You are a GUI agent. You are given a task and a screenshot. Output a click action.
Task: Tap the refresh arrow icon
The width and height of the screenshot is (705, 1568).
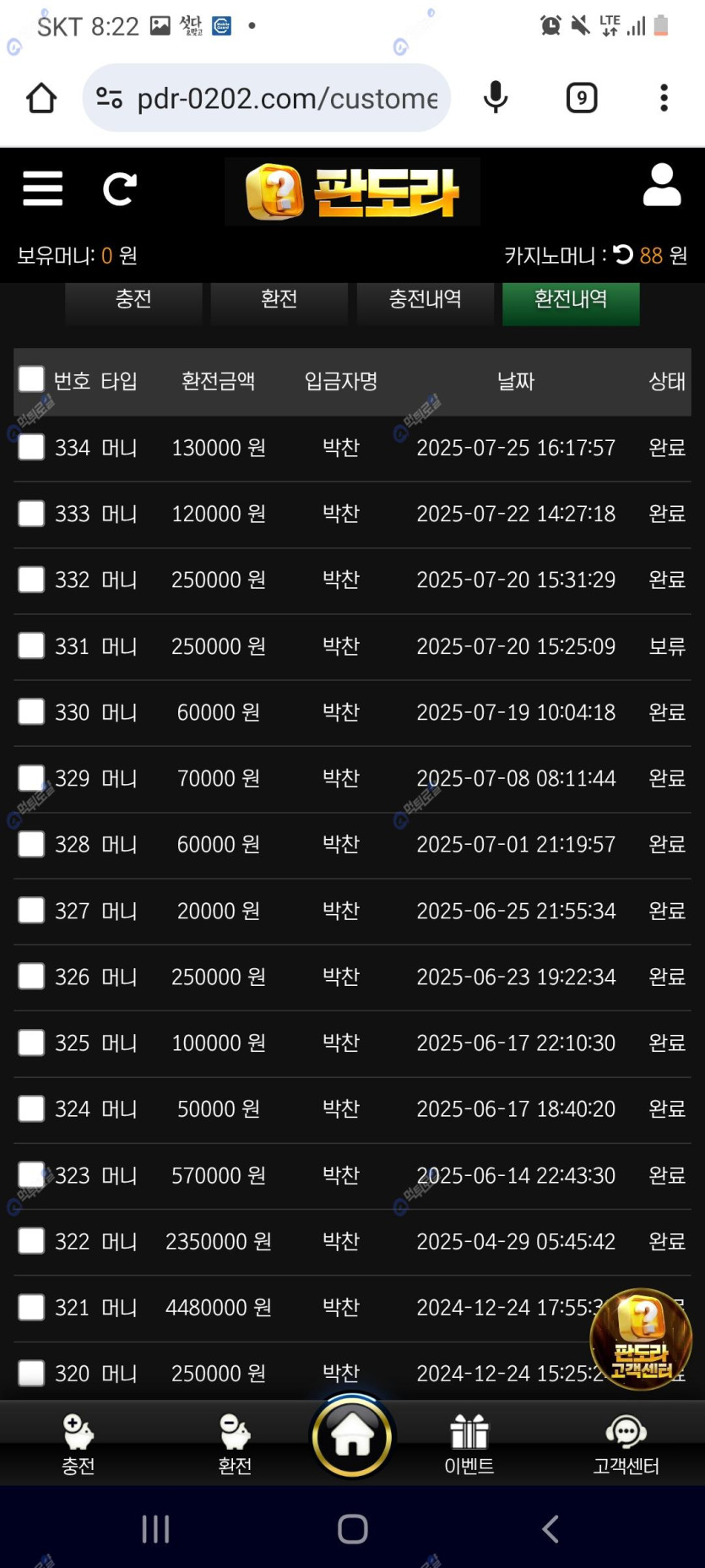point(120,189)
